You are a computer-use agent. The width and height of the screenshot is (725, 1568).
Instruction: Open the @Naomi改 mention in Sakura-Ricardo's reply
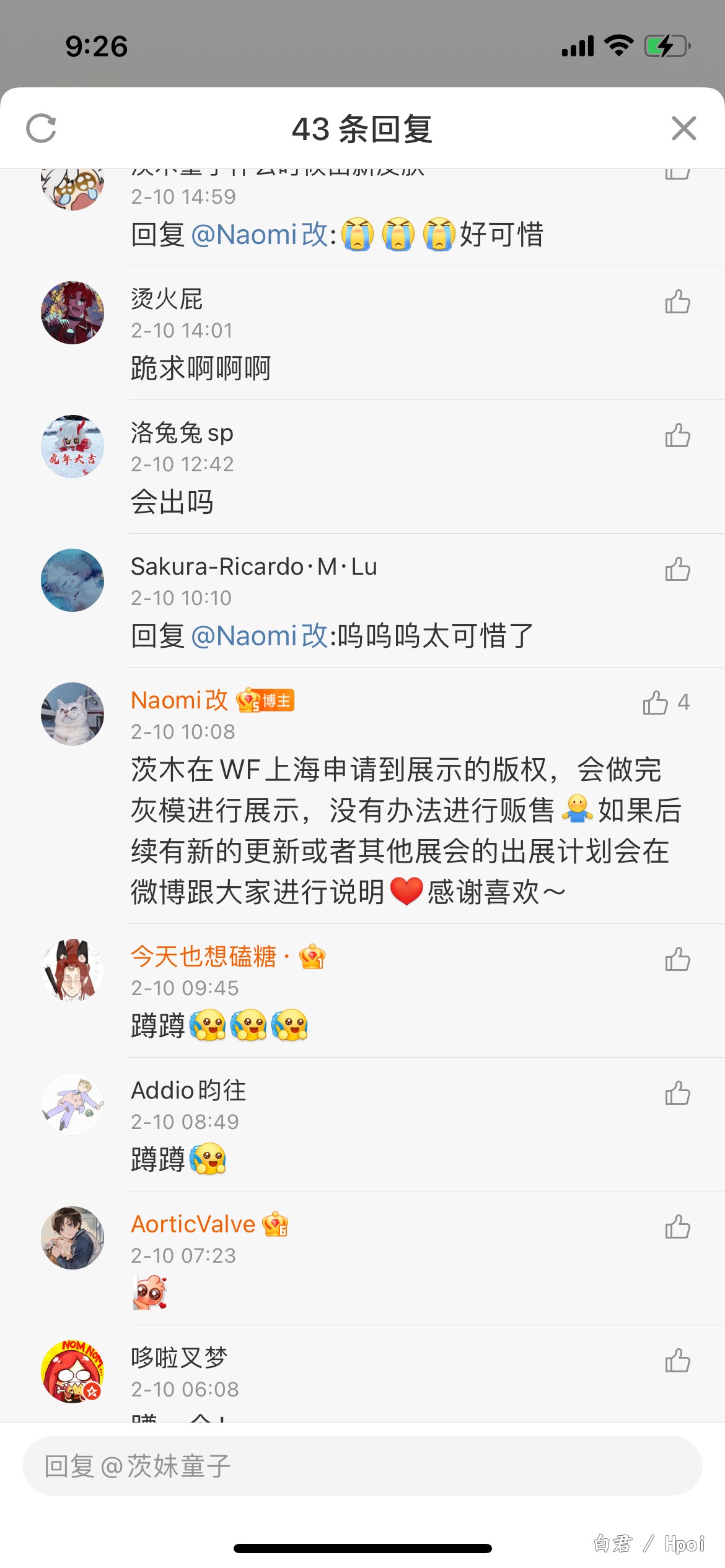[259, 636]
